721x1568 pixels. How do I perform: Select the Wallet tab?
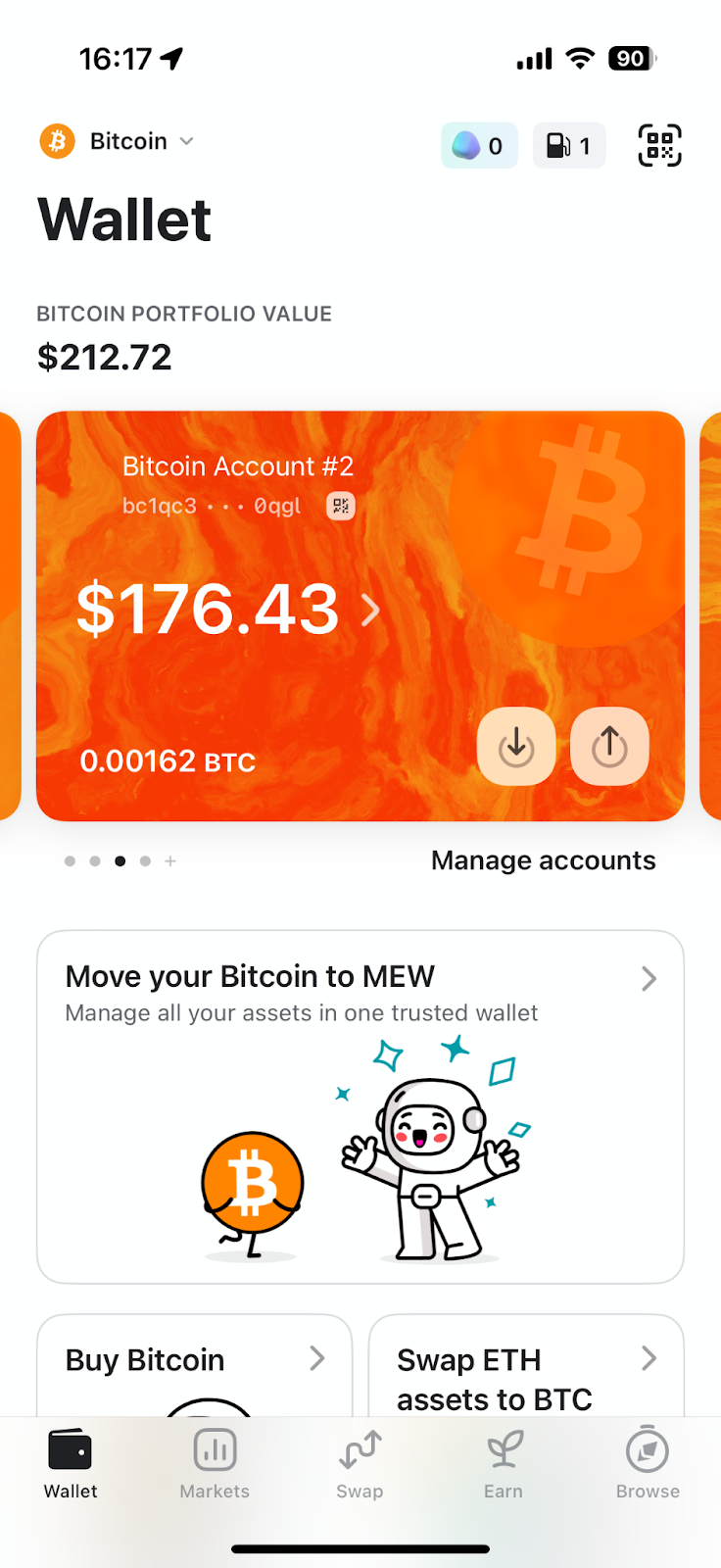(x=71, y=1463)
